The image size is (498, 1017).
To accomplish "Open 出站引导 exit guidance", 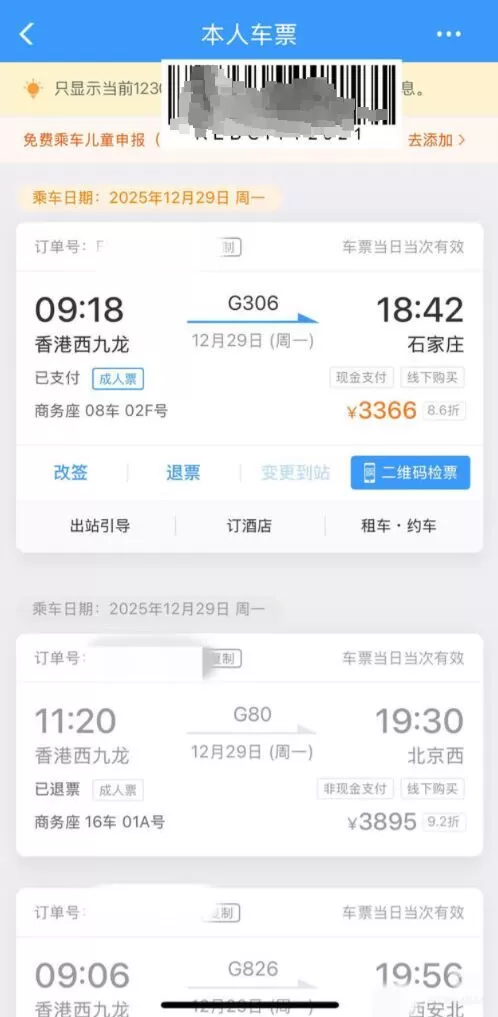I will click(x=100, y=525).
